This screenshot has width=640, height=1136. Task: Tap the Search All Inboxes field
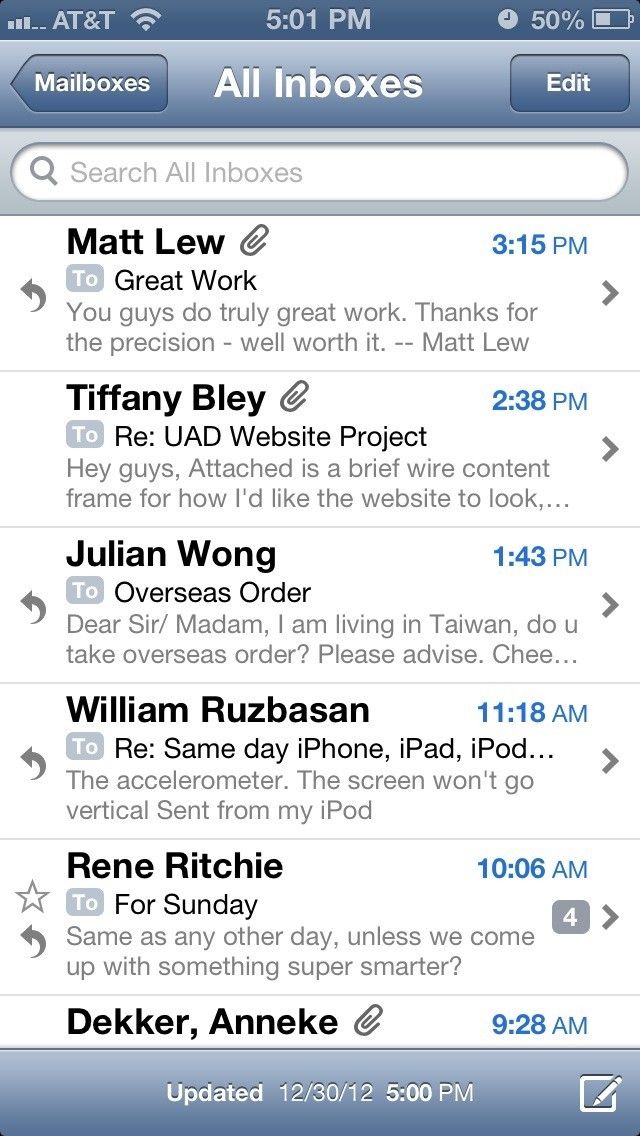click(x=320, y=173)
